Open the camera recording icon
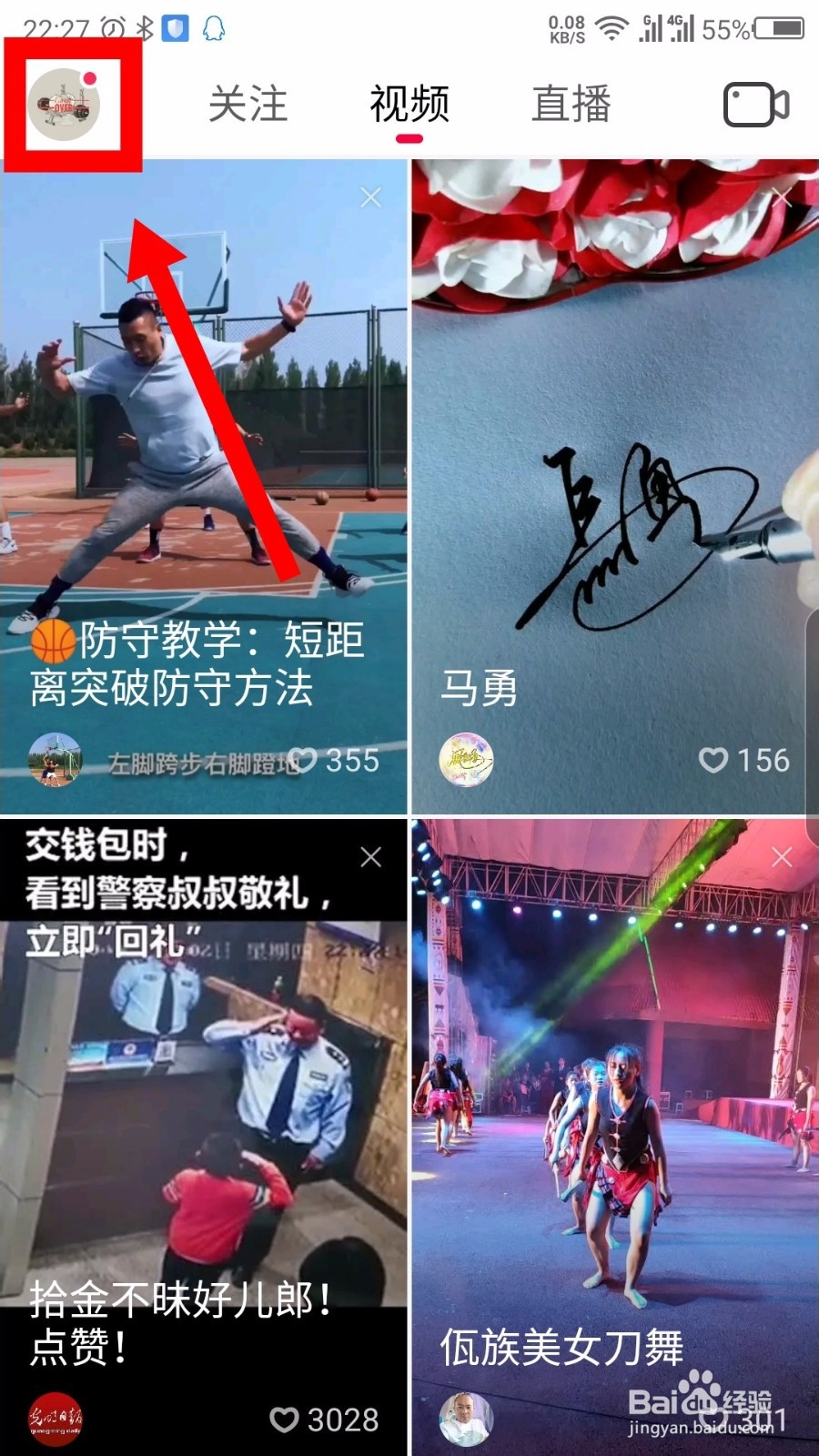This screenshot has width=819, height=1456. (x=756, y=104)
